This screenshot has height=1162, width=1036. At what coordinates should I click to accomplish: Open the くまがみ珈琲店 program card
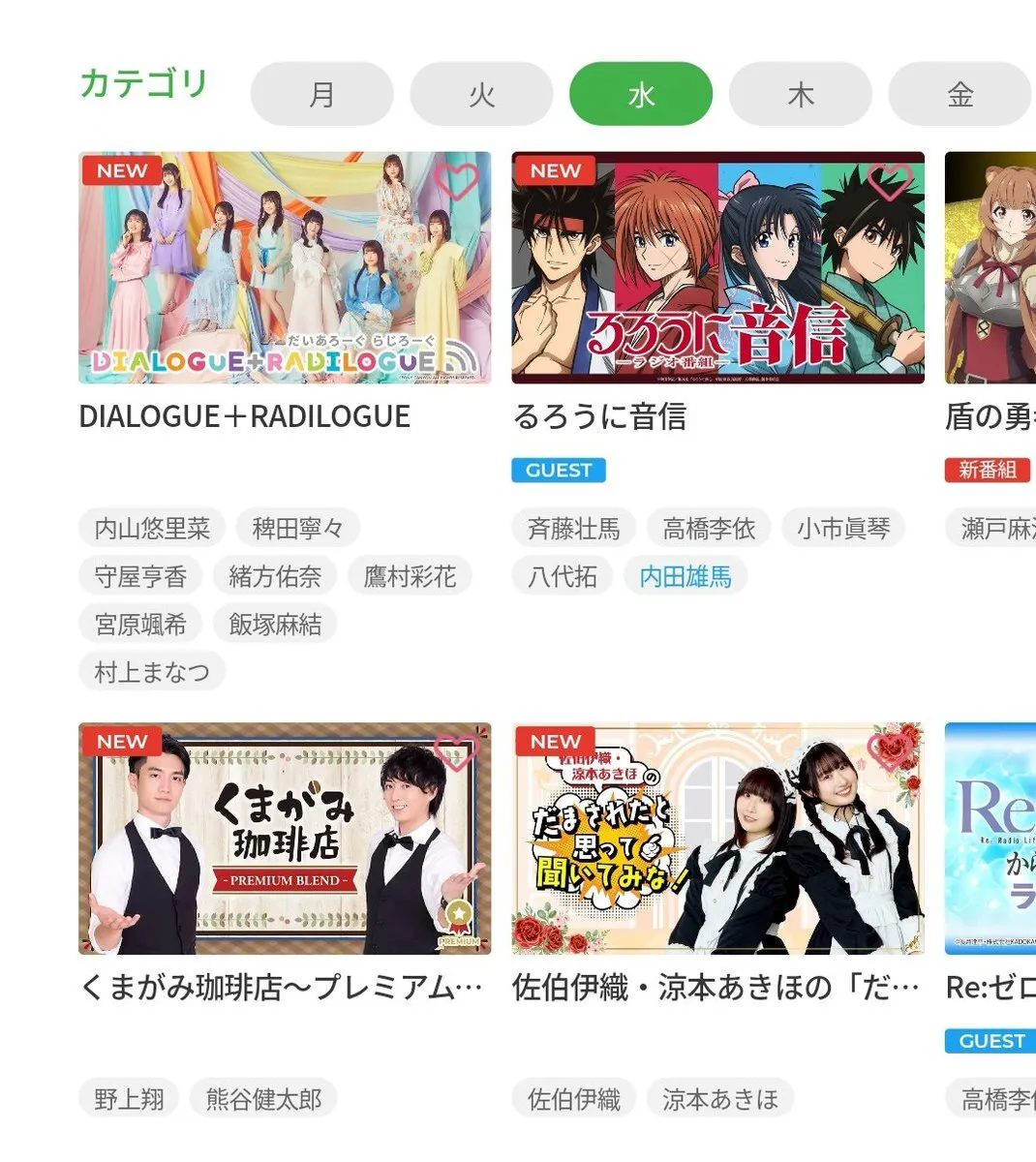coord(285,839)
